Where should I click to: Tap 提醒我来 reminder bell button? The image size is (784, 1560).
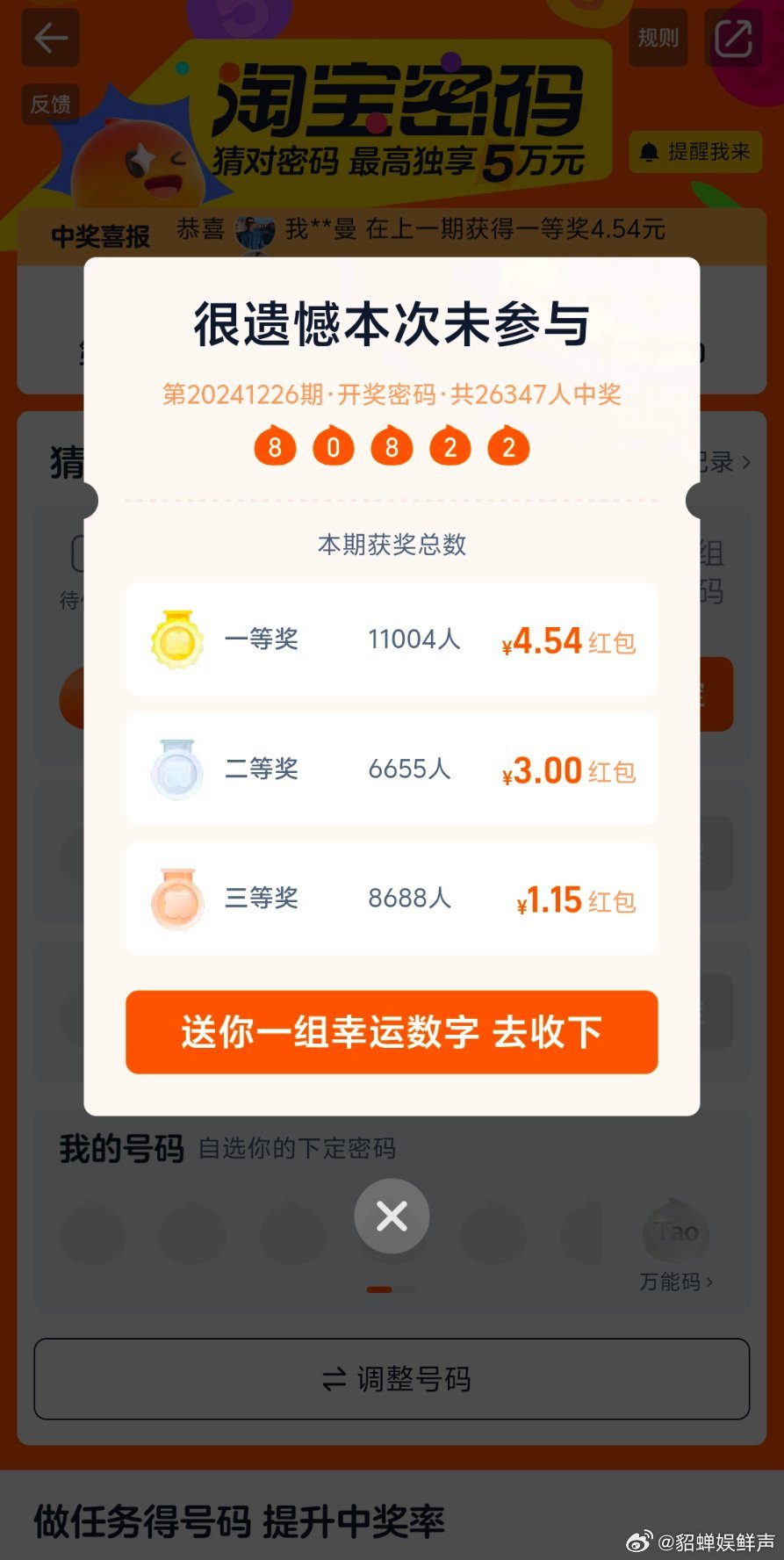695,152
